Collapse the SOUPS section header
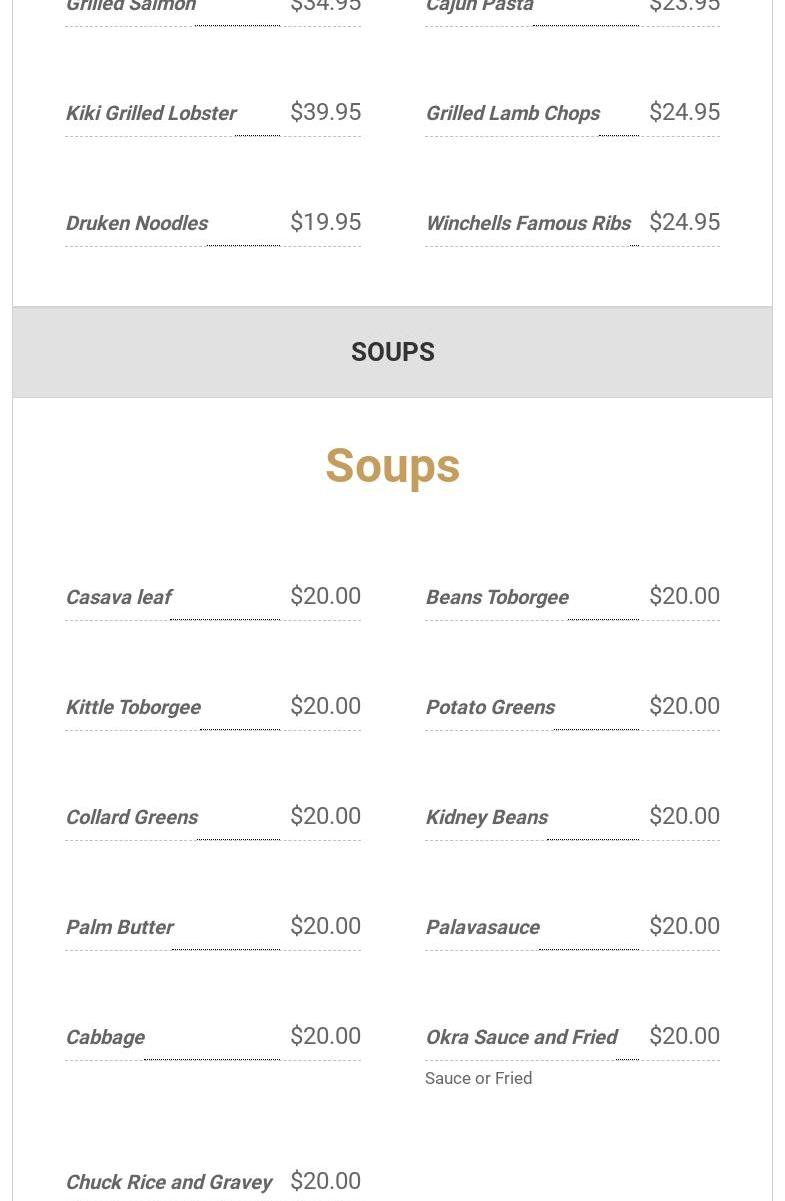785x1201 pixels. (392, 352)
